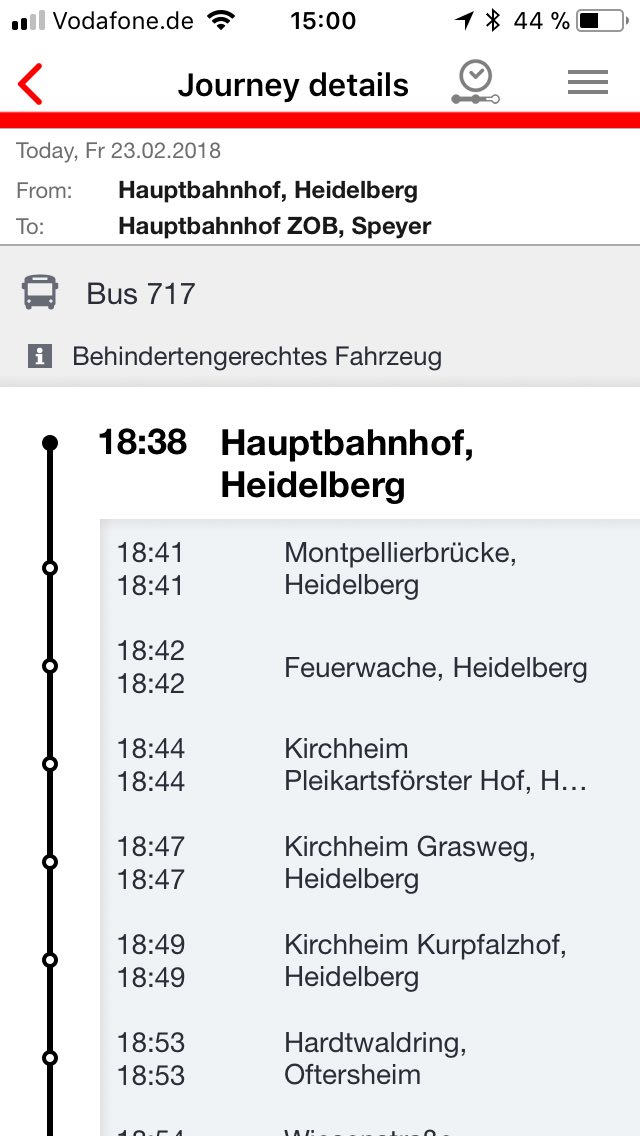
Task: Open the journey alarm clock icon
Action: (475, 83)
